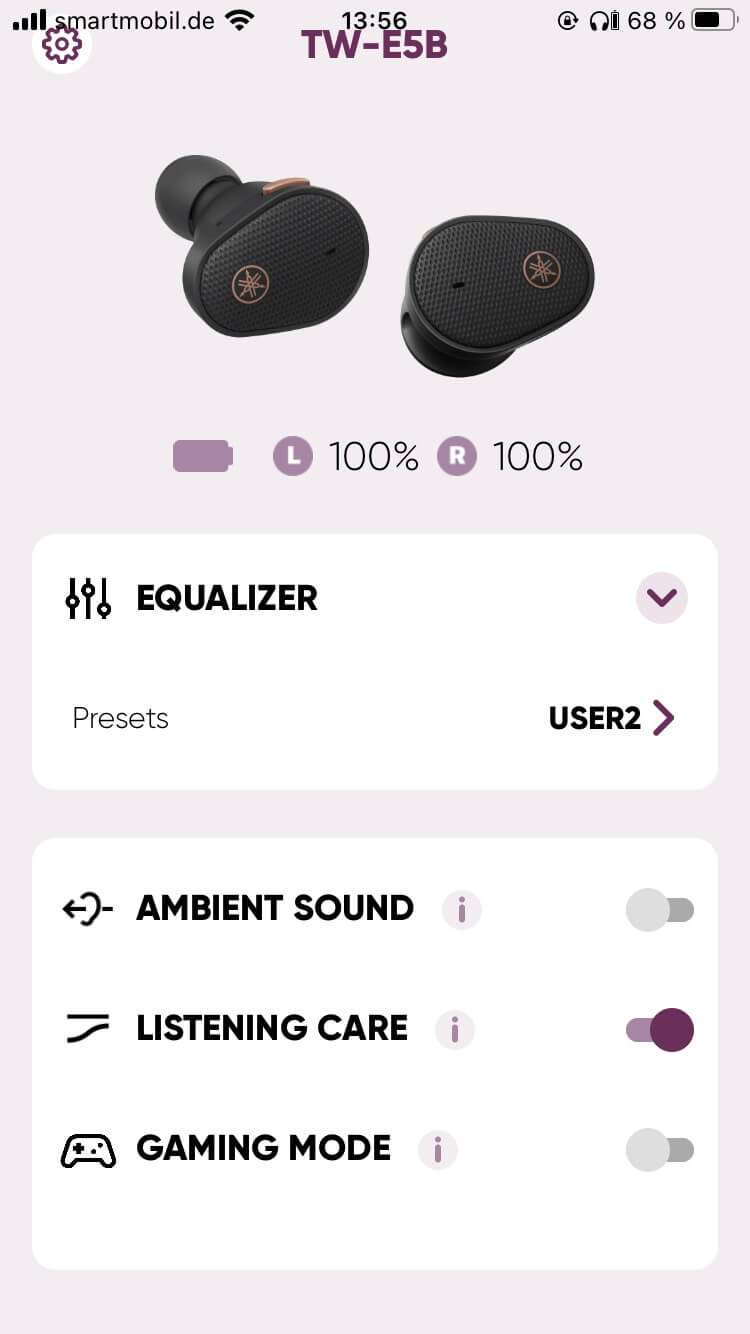Enable the Gaming Mode switch
The height and width of the screenshot is (1334, 750).
[x=659, y=1150]
